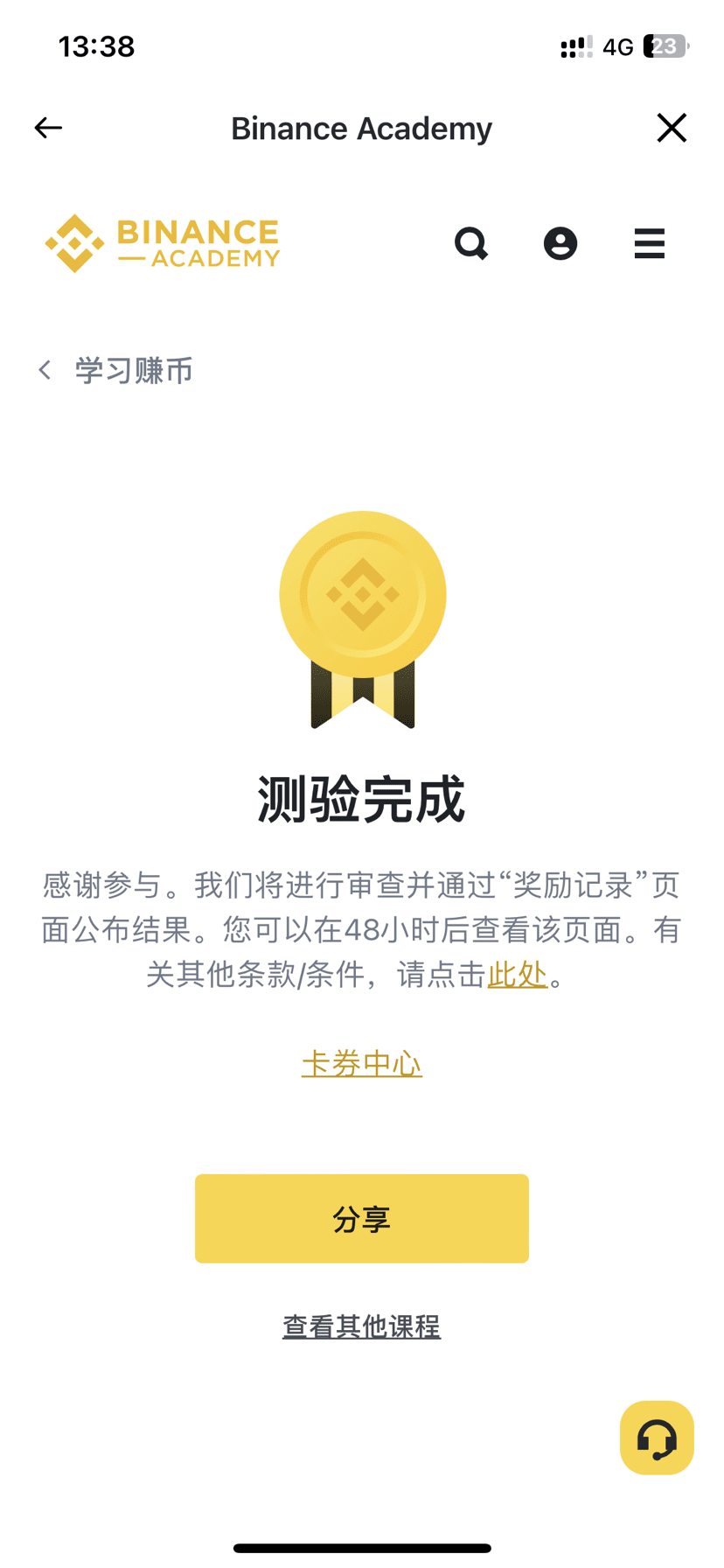The image size is (724, 1568).
Task: Tap the 此处 terms link
Action: (x=517, y=974)
